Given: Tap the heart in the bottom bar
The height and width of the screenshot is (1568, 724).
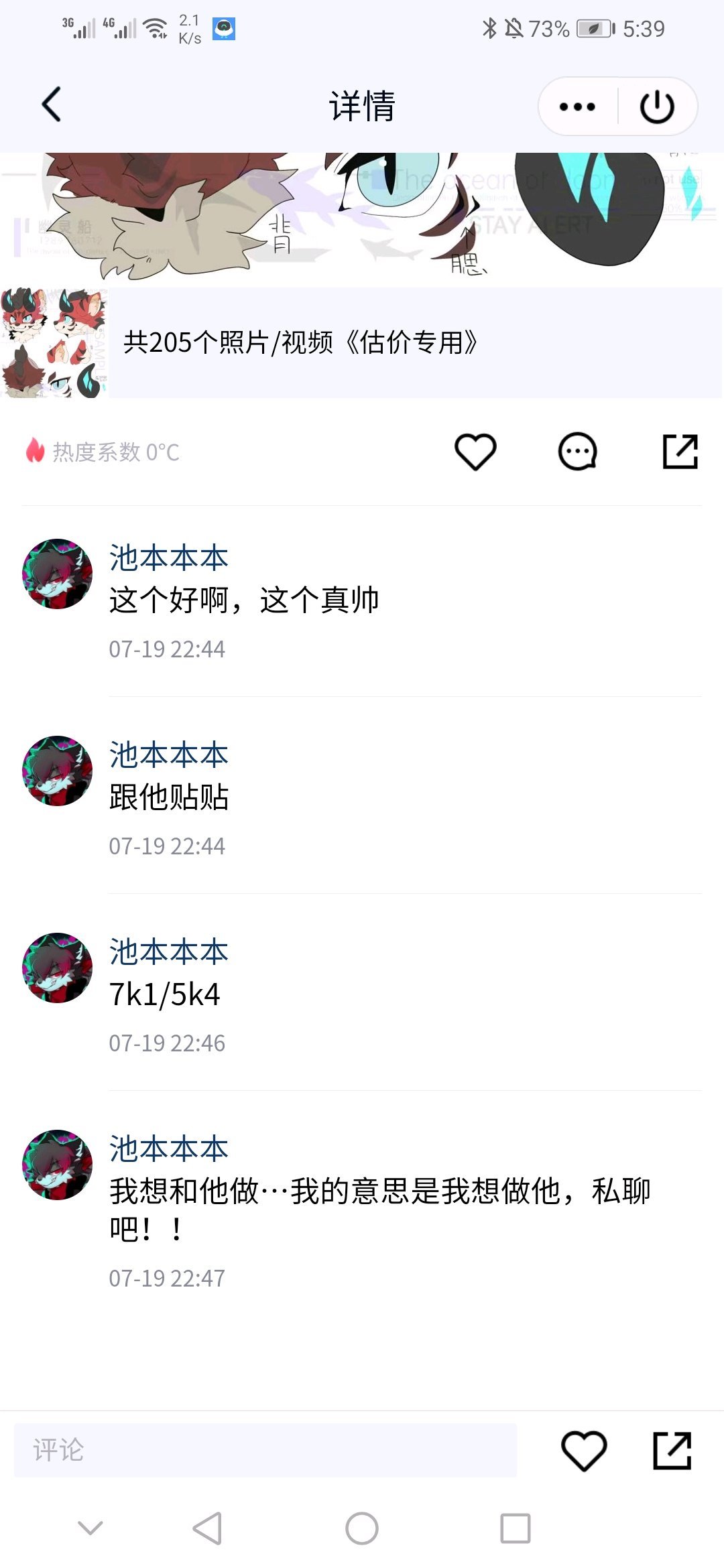Looking at the screenshot, I should point(584,1451).
